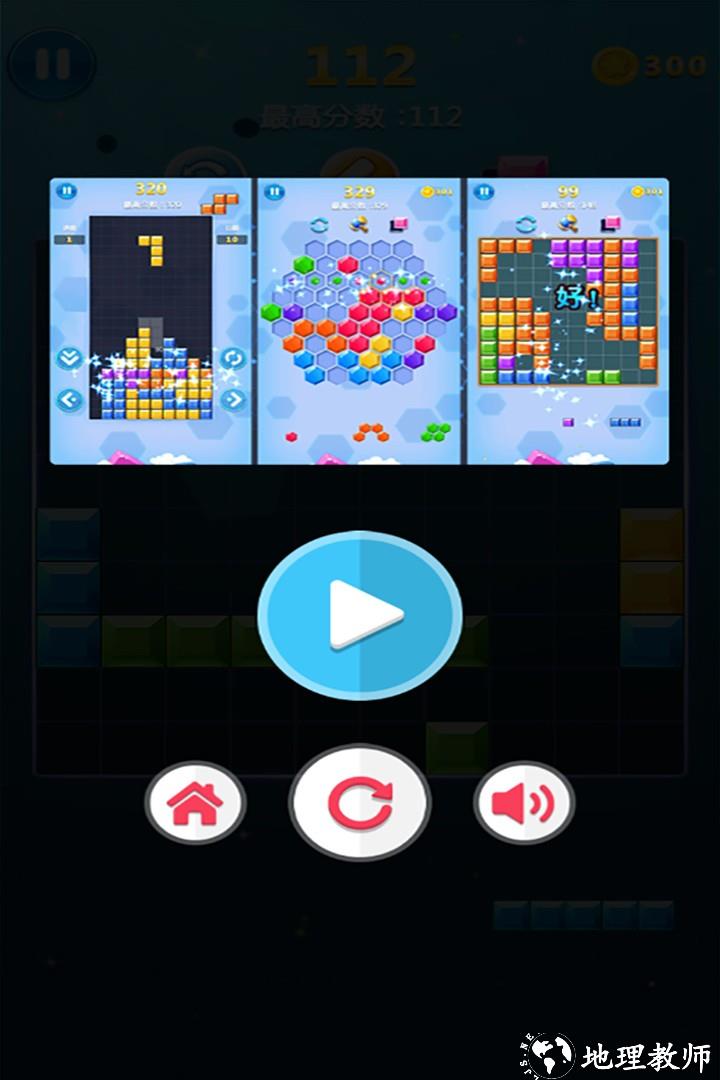Screen dimensions: 720x1080
Task: Open the block grid puzzle mode scoring 99
Action: pyautogui.click(x=567, y=321)
